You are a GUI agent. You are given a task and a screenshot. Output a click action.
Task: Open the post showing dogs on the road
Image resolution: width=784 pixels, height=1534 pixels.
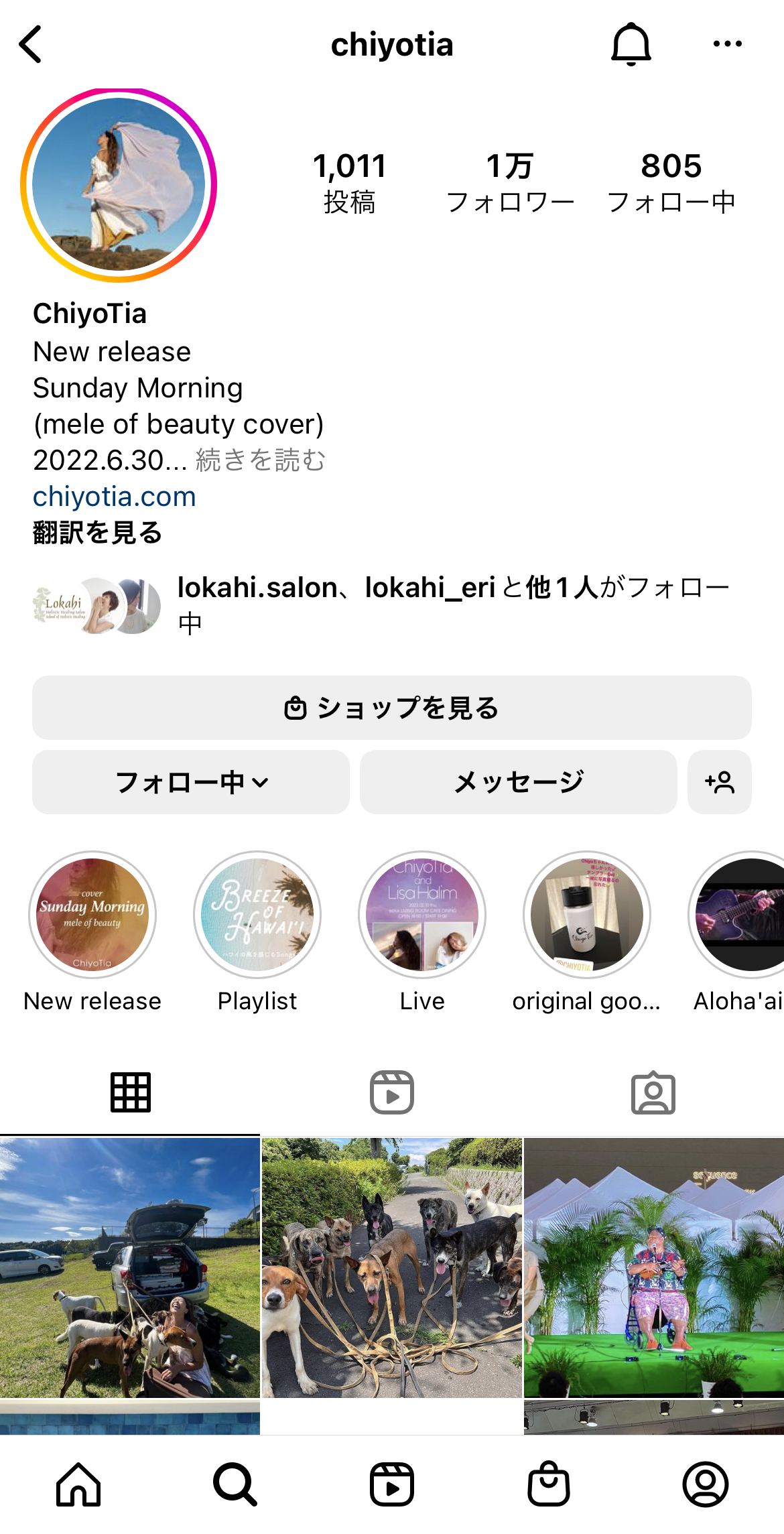point(391,1267)
